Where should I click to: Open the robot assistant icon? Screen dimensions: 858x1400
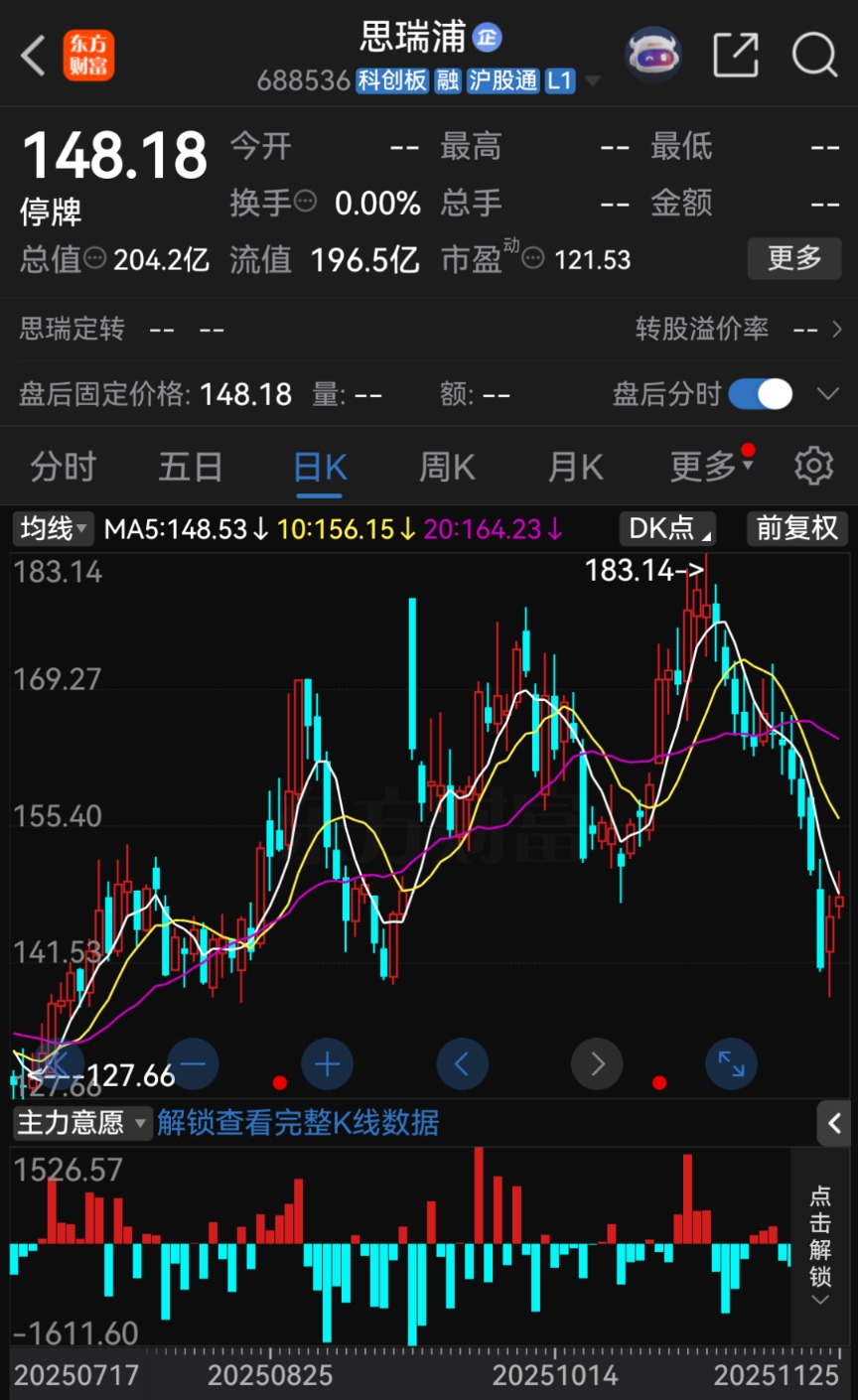pos(652,55)
